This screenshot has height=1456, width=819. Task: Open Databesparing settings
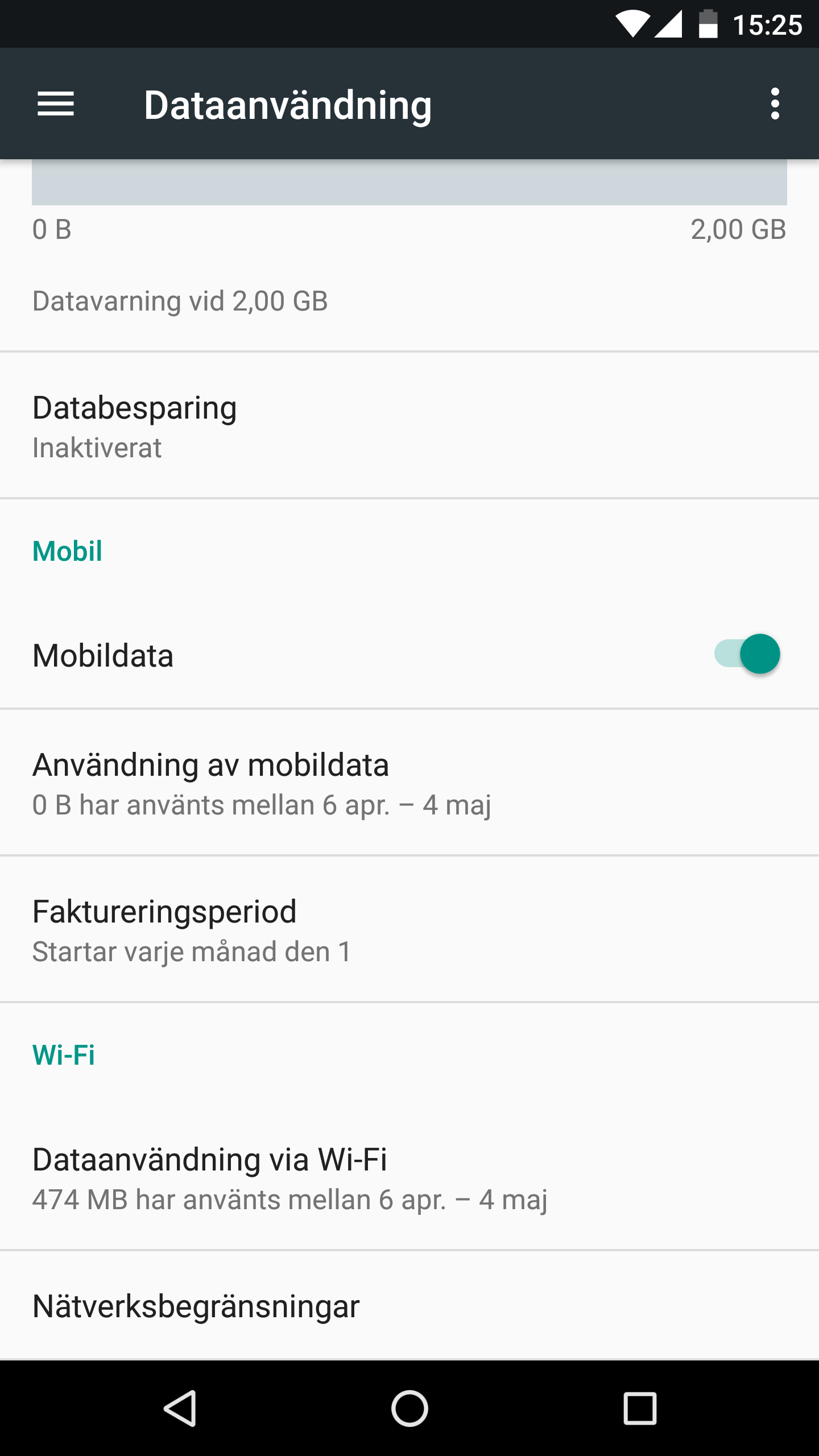(x=409, y=425)
